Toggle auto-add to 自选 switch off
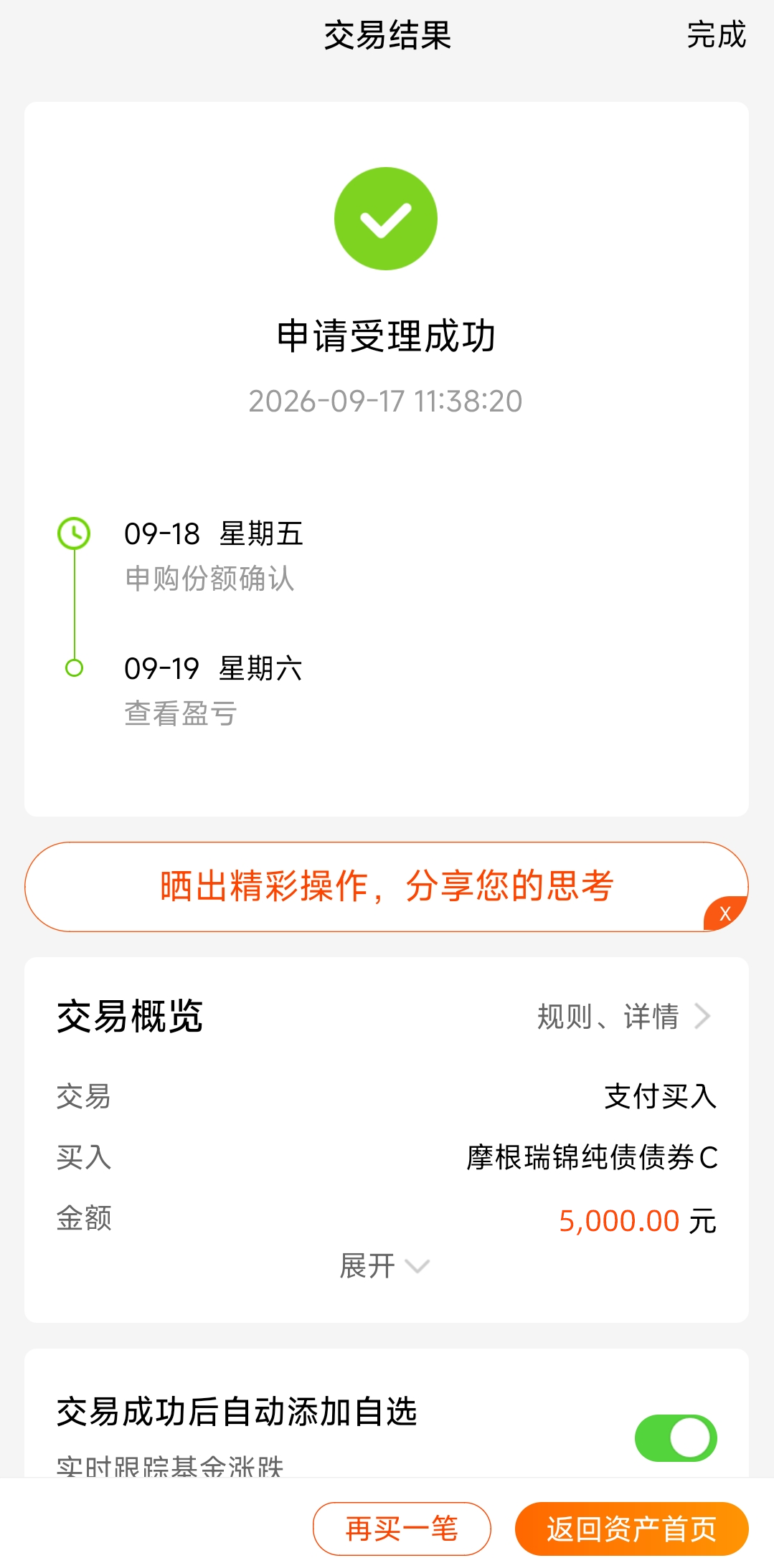Image resolution: width=774 pixels, height=1568 pixels. click(676, 1438)
